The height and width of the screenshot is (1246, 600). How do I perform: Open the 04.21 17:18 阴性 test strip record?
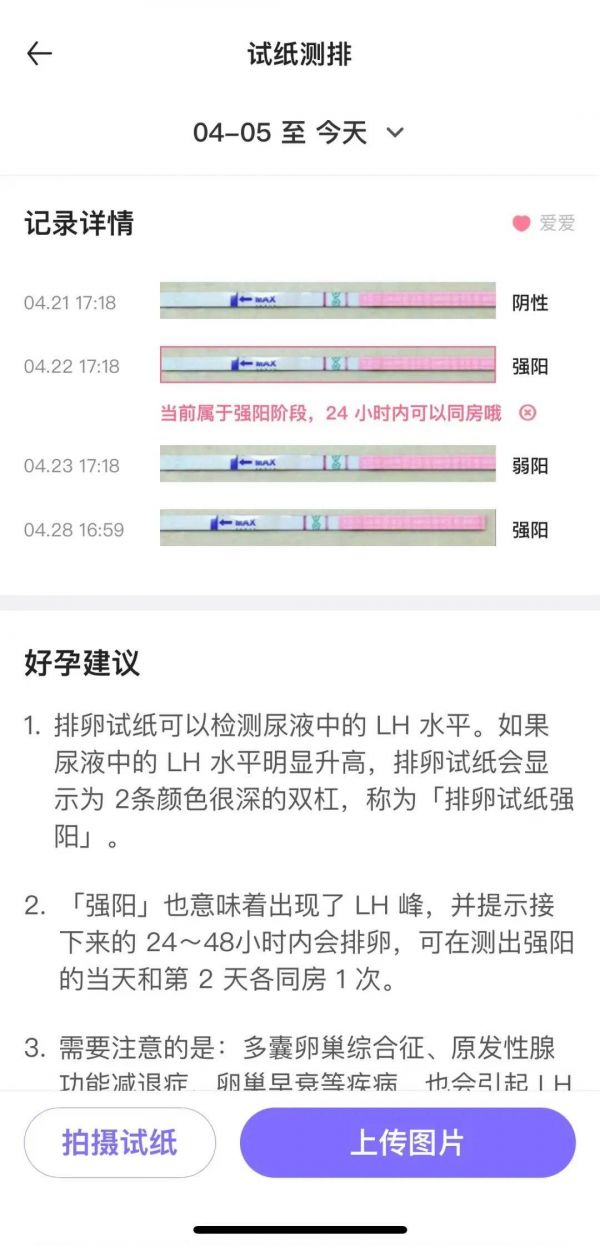[x=327, y=301]
